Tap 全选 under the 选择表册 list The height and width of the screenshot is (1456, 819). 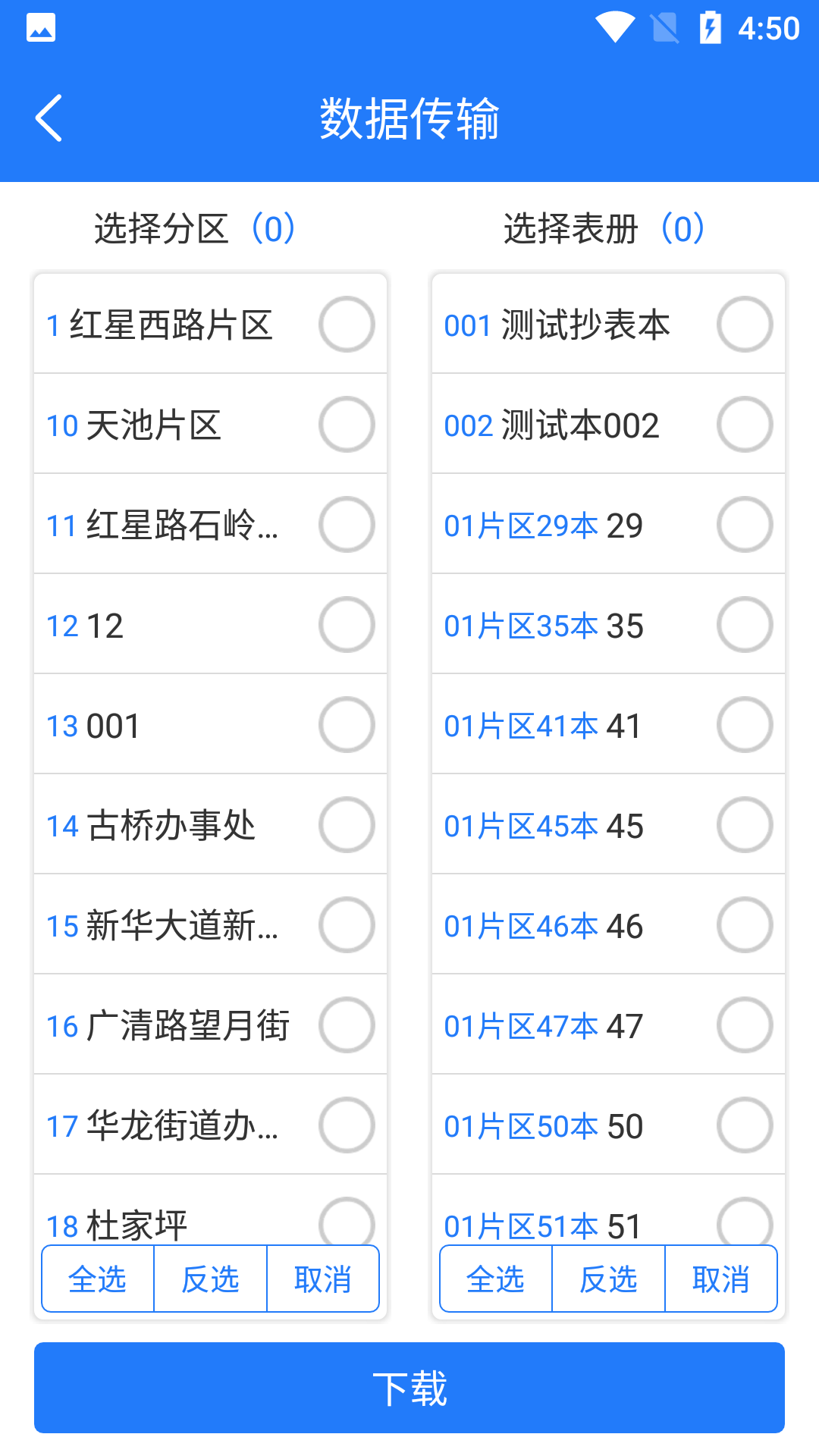click(495, 1279)
